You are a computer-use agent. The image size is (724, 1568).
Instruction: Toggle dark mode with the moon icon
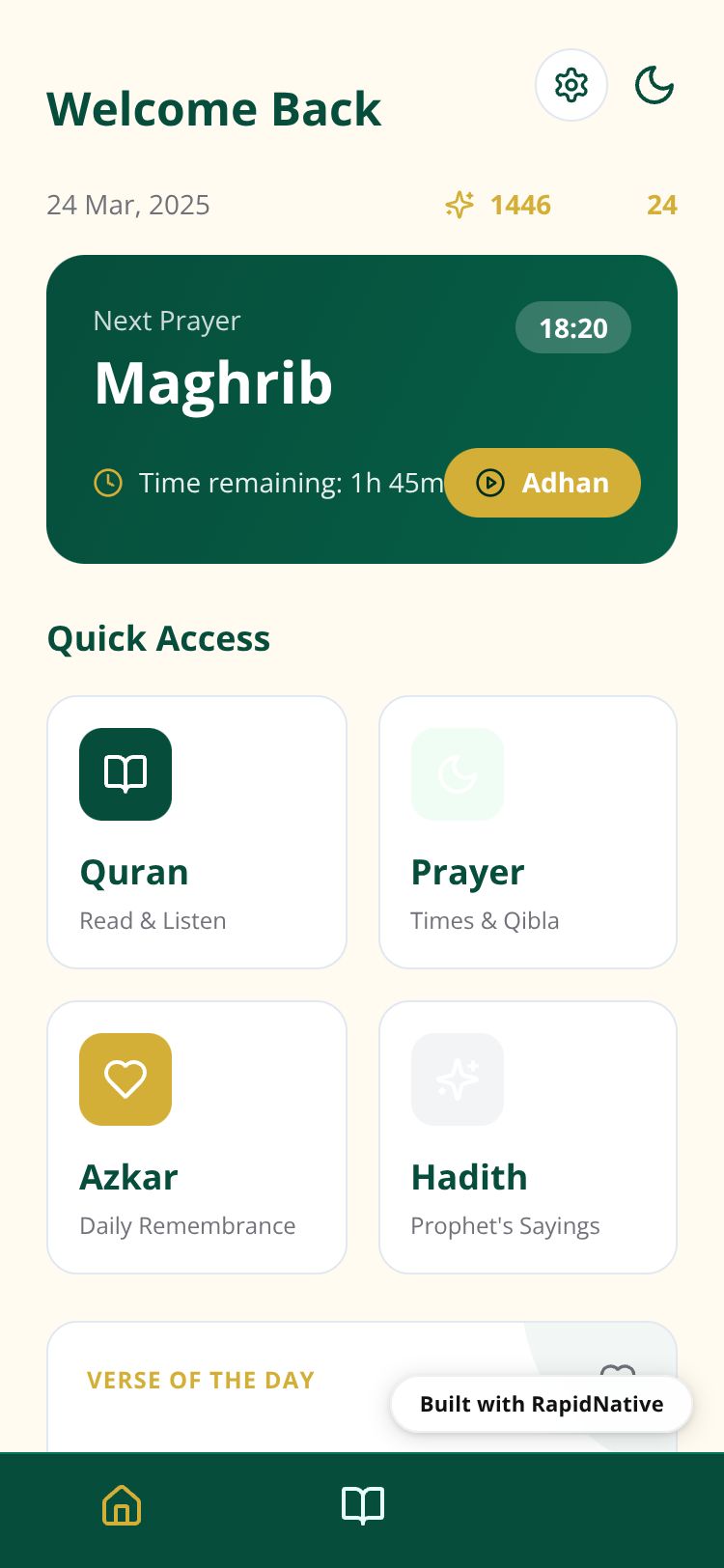click(654, 85)
